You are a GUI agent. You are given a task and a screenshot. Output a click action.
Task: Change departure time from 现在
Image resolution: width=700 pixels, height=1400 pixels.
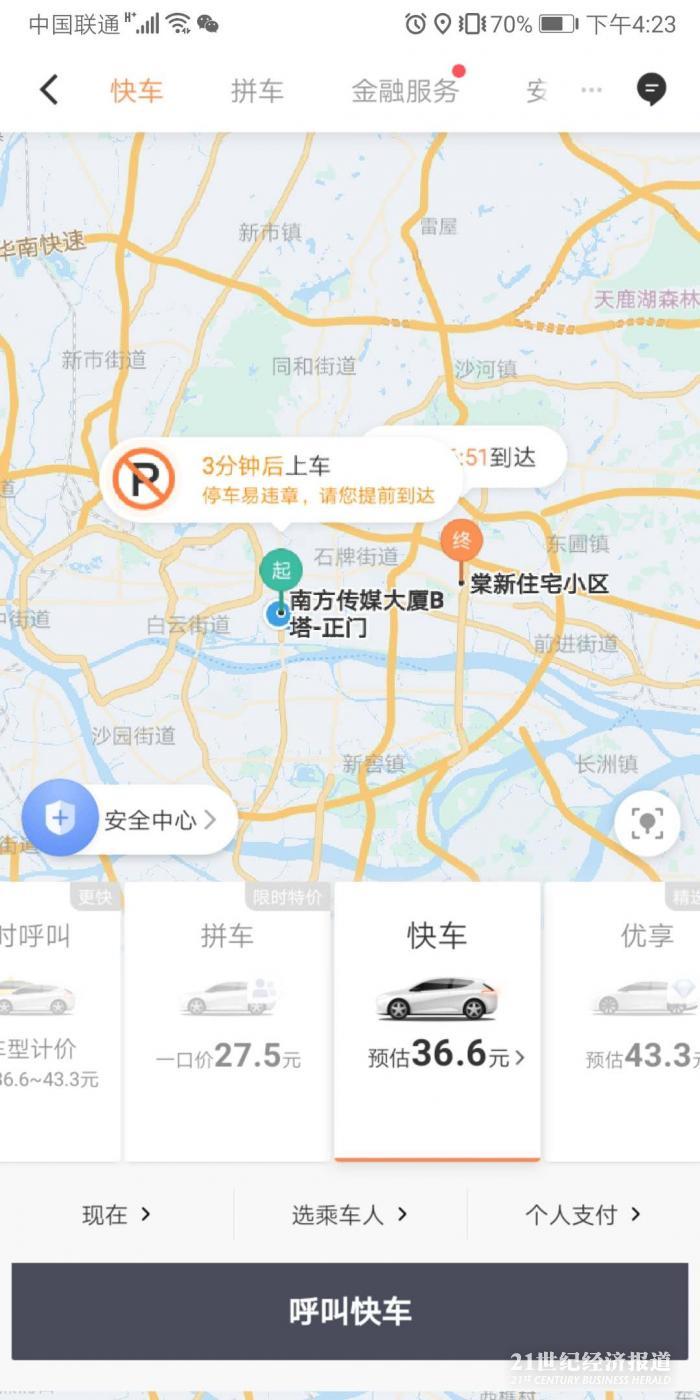click(x=116, y=1215)
